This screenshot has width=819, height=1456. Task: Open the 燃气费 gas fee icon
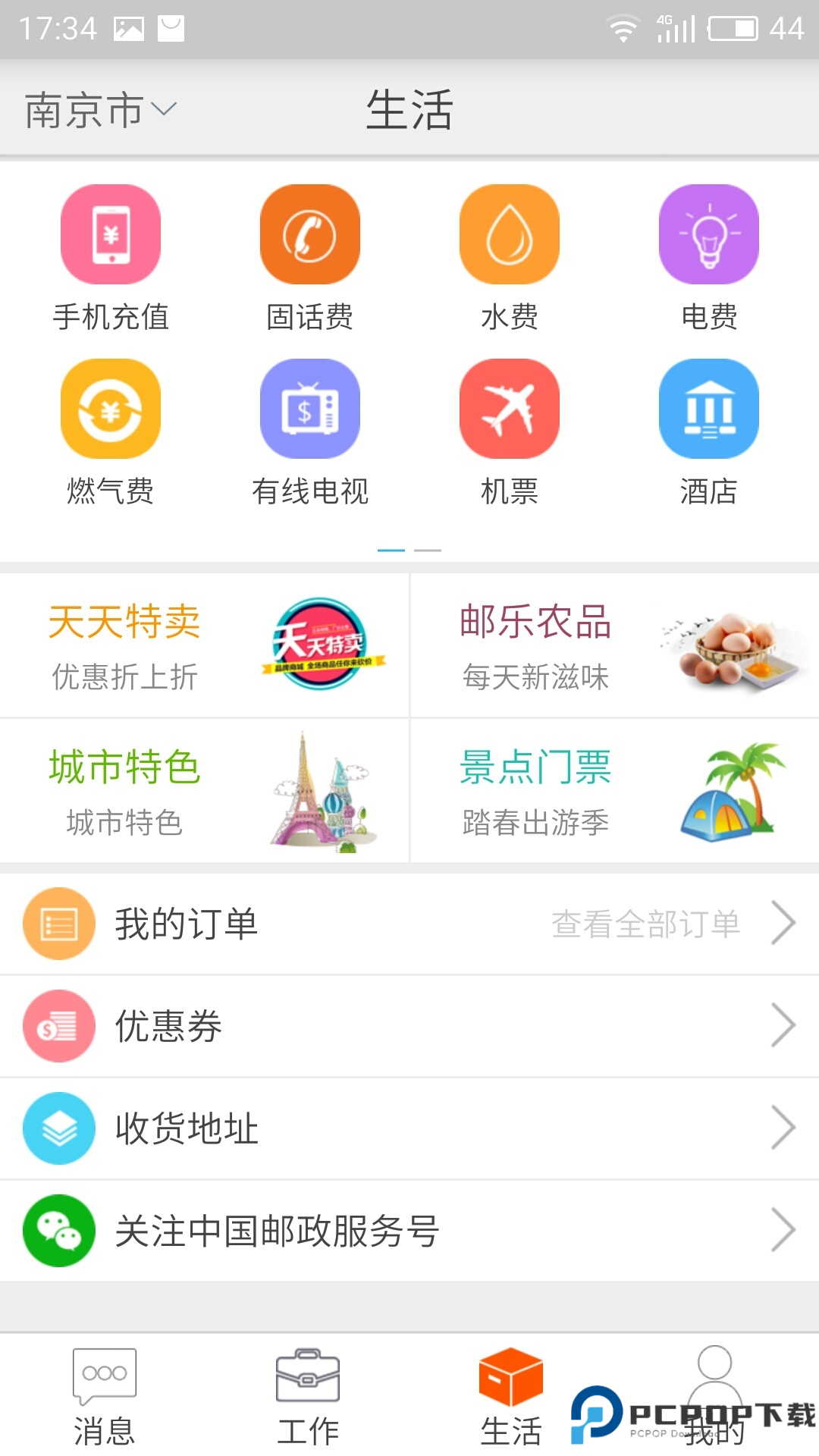[110, 409]
